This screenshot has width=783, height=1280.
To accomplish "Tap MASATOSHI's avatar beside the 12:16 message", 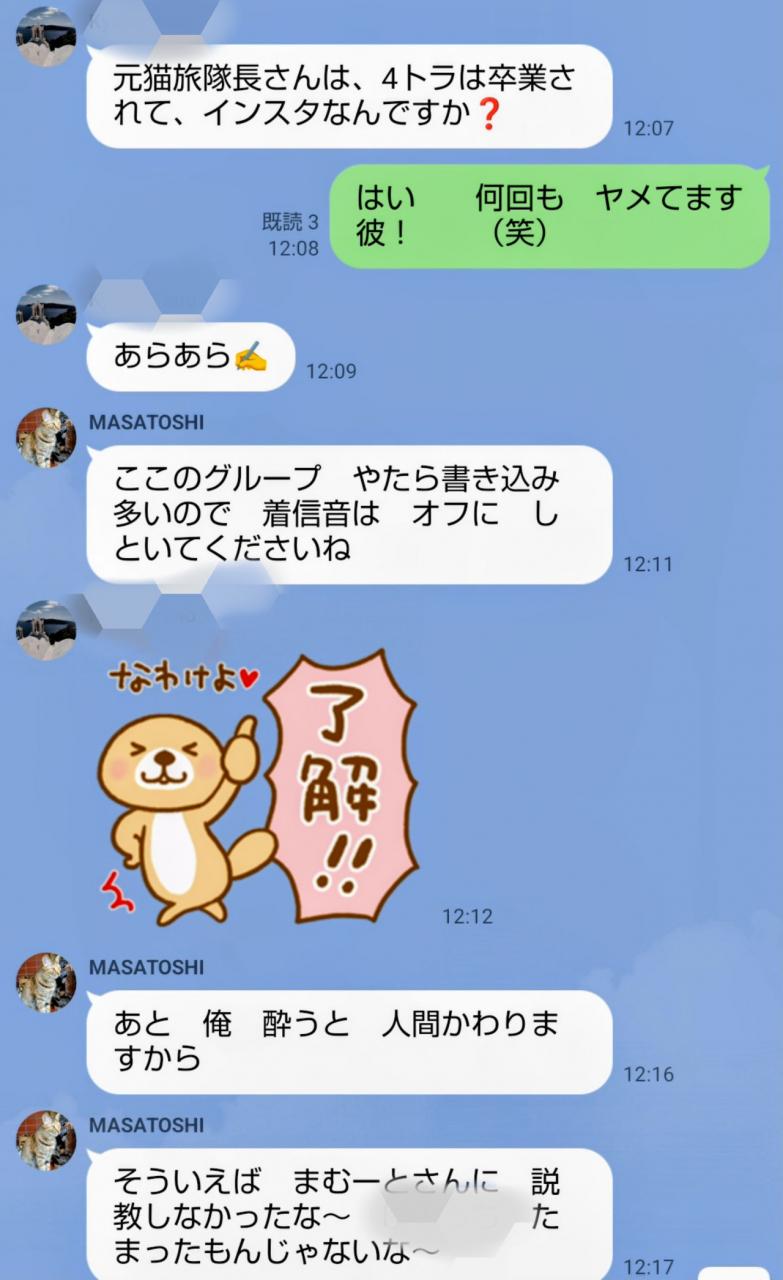I will click(x=46, y=983).
